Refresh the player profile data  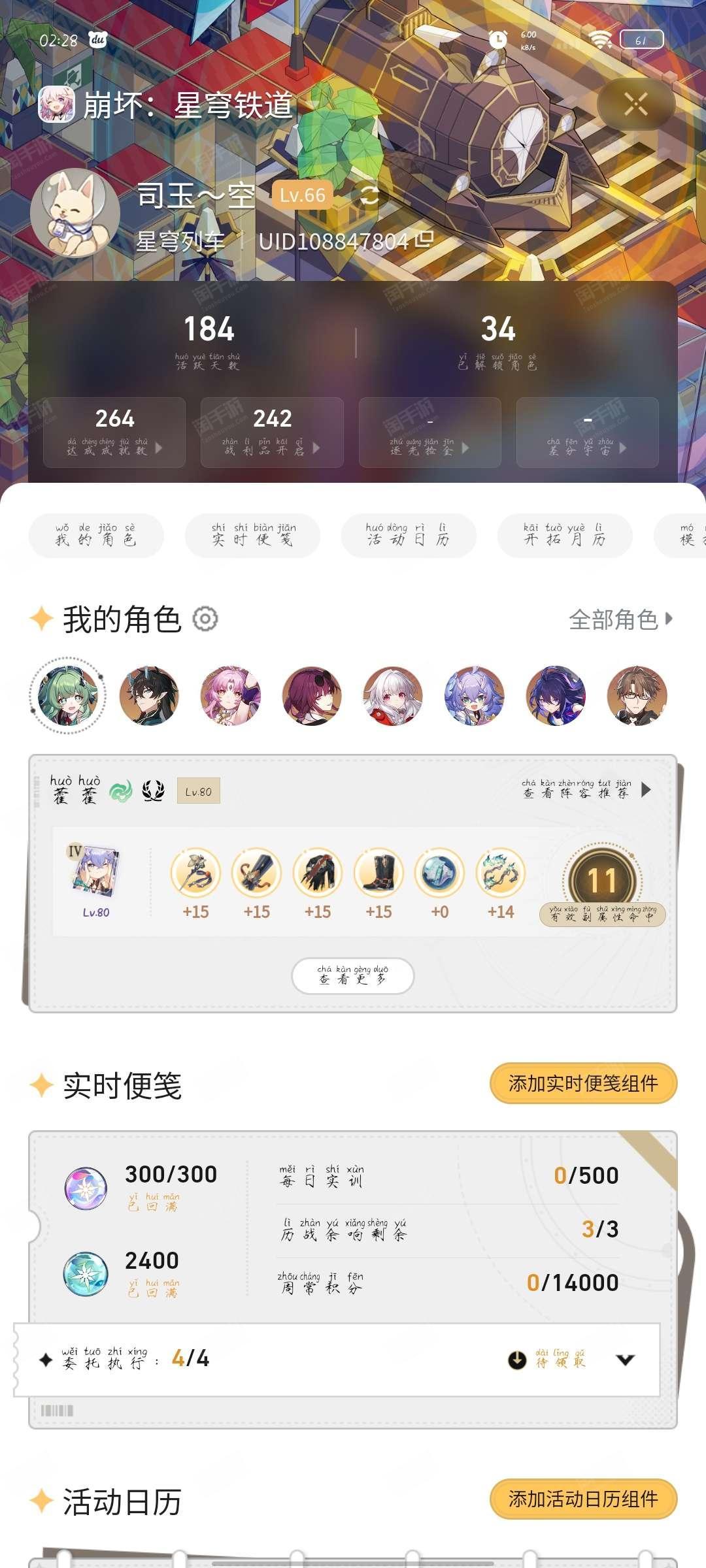370,195
